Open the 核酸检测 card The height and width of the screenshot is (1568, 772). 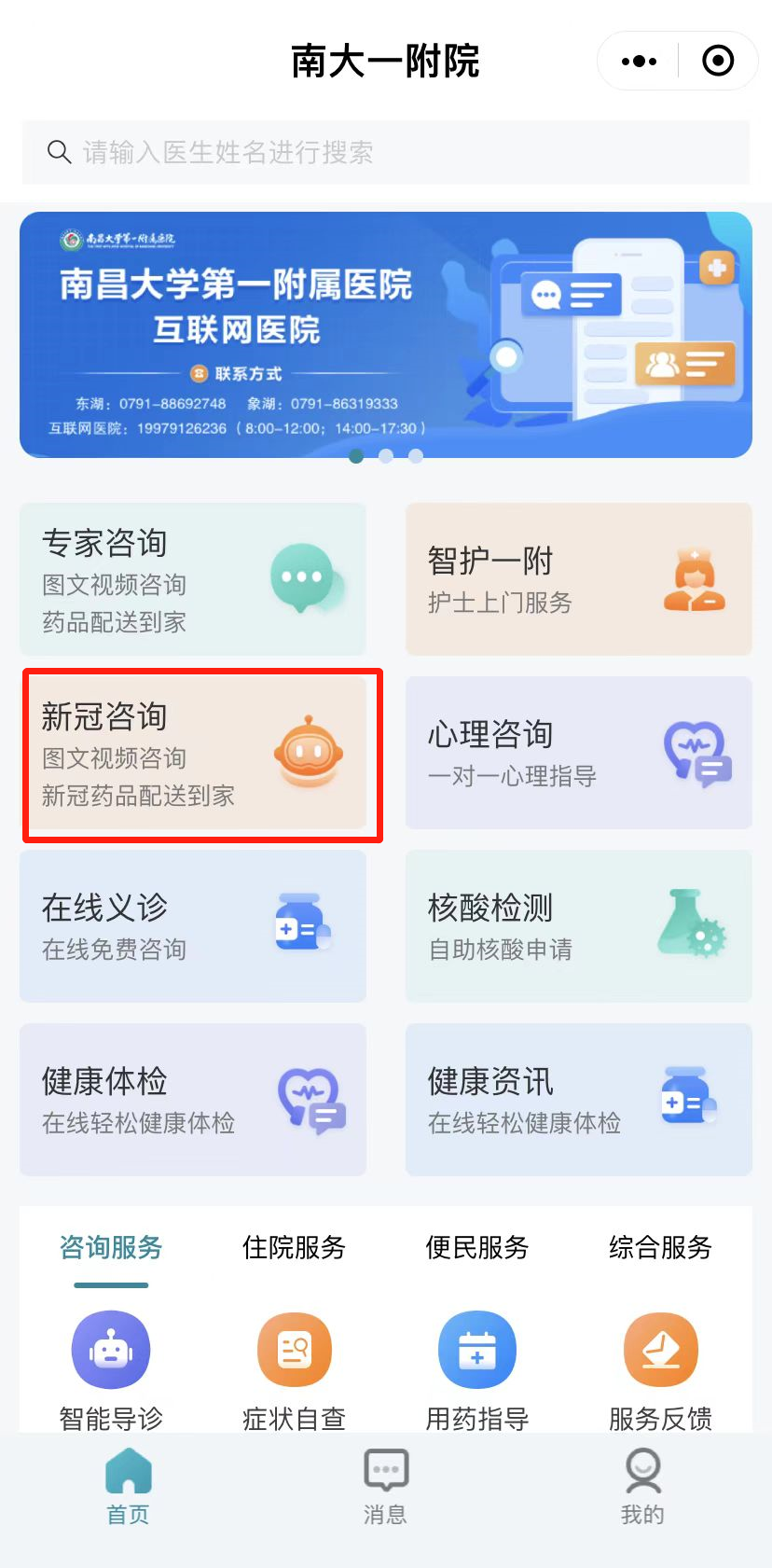pyautogui.click(x=578, y=926)
